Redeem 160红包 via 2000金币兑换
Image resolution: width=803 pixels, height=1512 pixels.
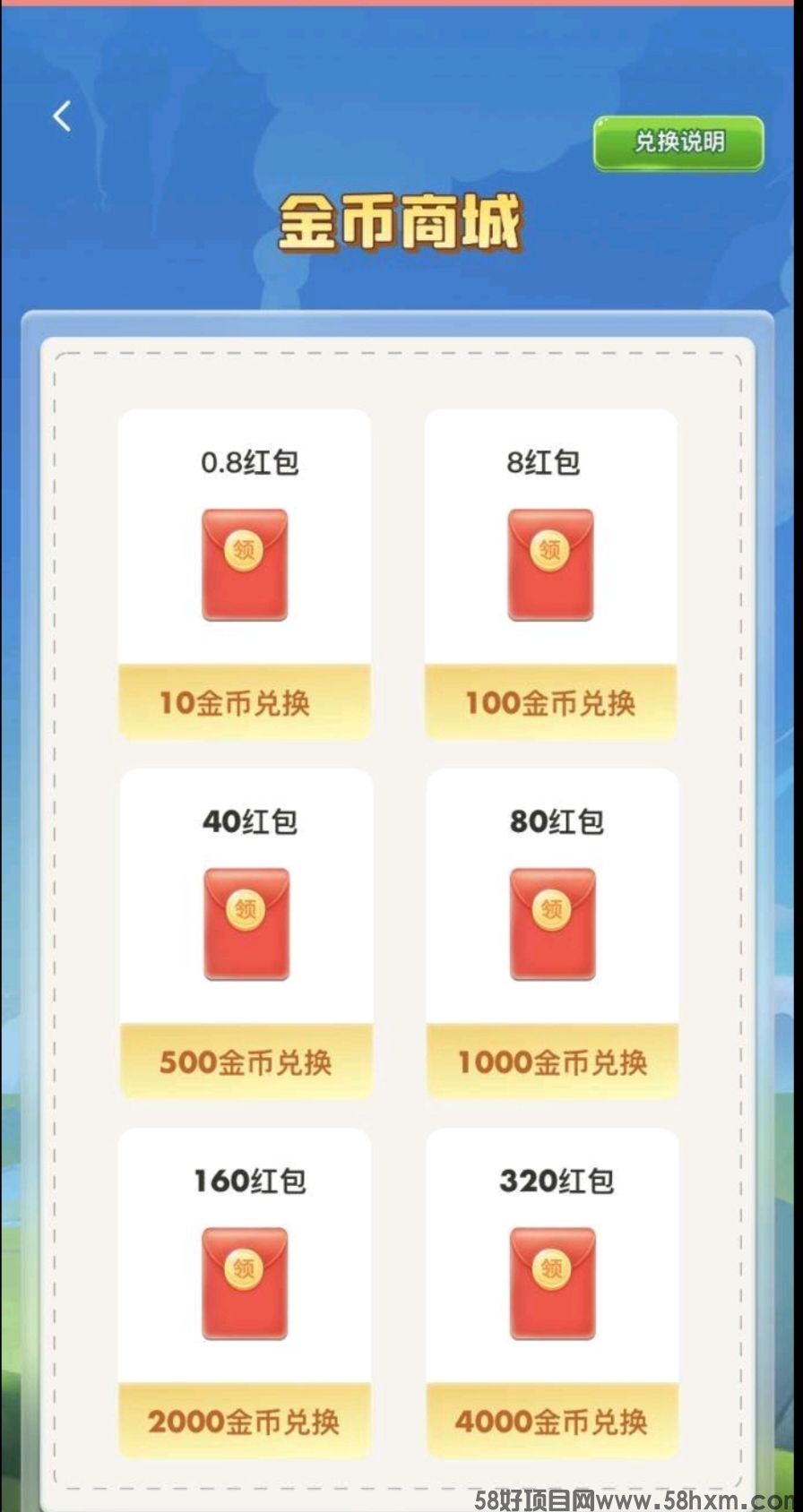pos(244,1421)
